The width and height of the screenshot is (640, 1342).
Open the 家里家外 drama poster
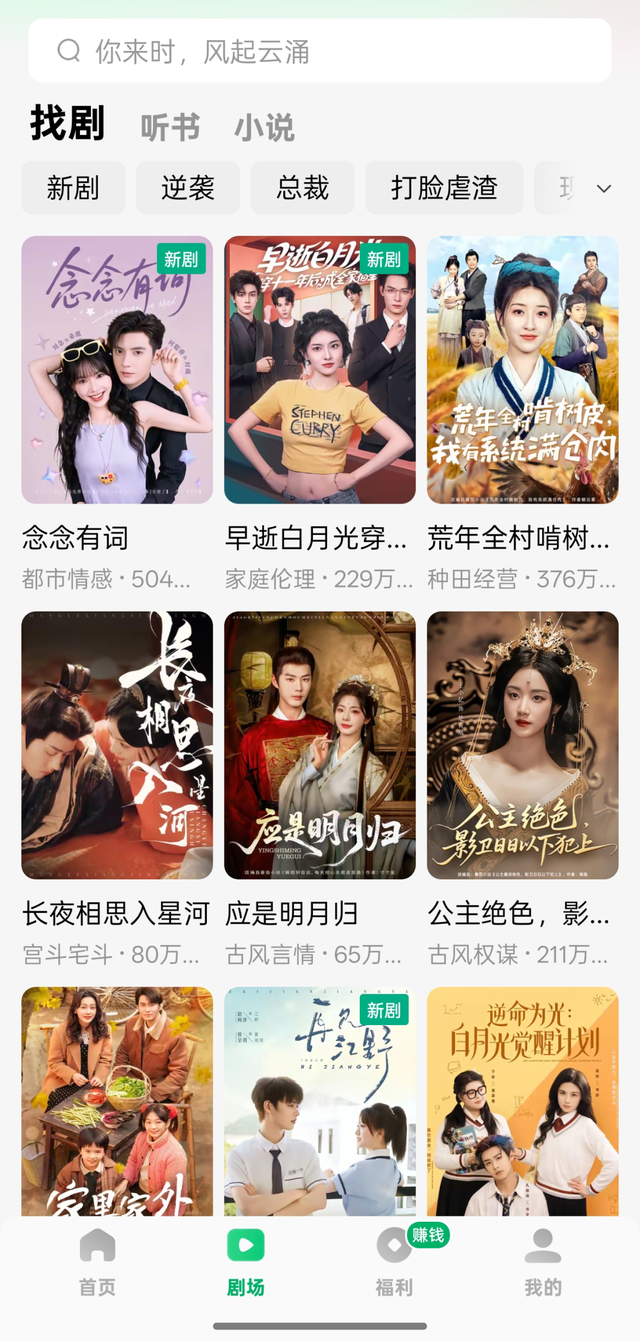[x=117, y=1100]
